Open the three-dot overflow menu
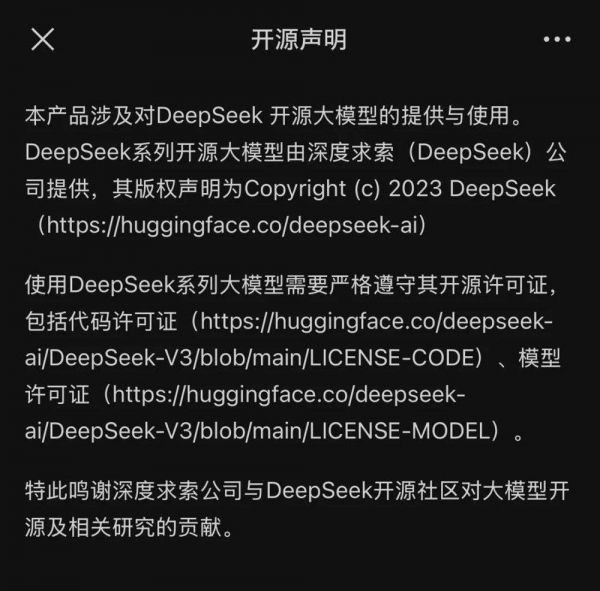 (556, 39)
